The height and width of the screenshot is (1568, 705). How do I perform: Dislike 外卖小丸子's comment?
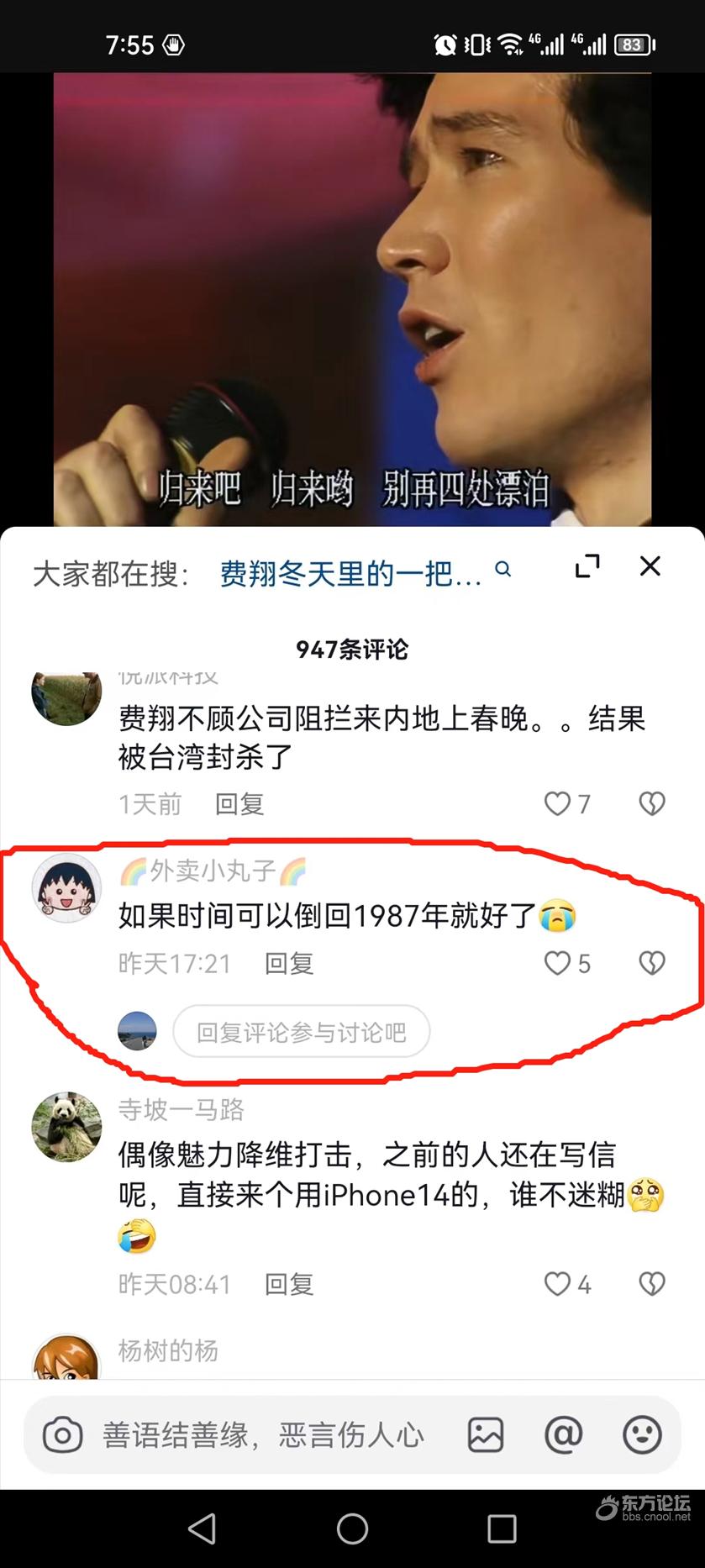click(x=652, y=963)
